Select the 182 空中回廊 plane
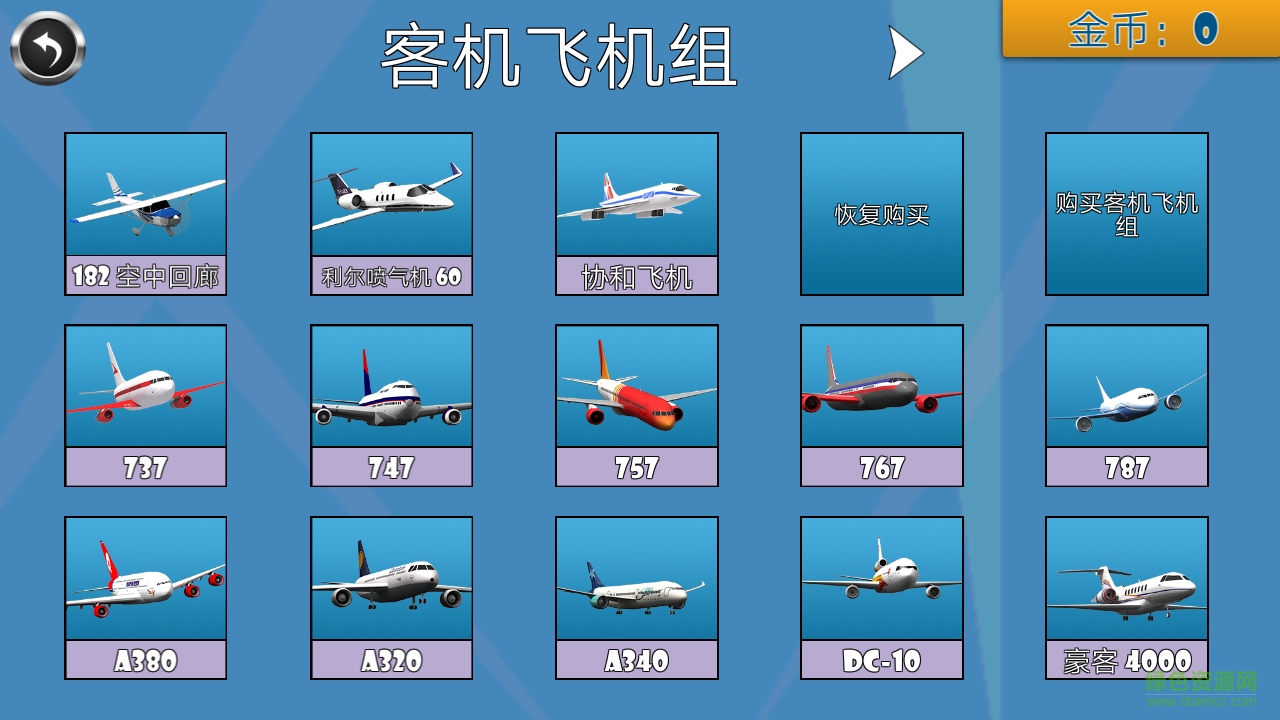Image resolution: width=1280 pixels, height=720 pixels. [x=146, y=214]
